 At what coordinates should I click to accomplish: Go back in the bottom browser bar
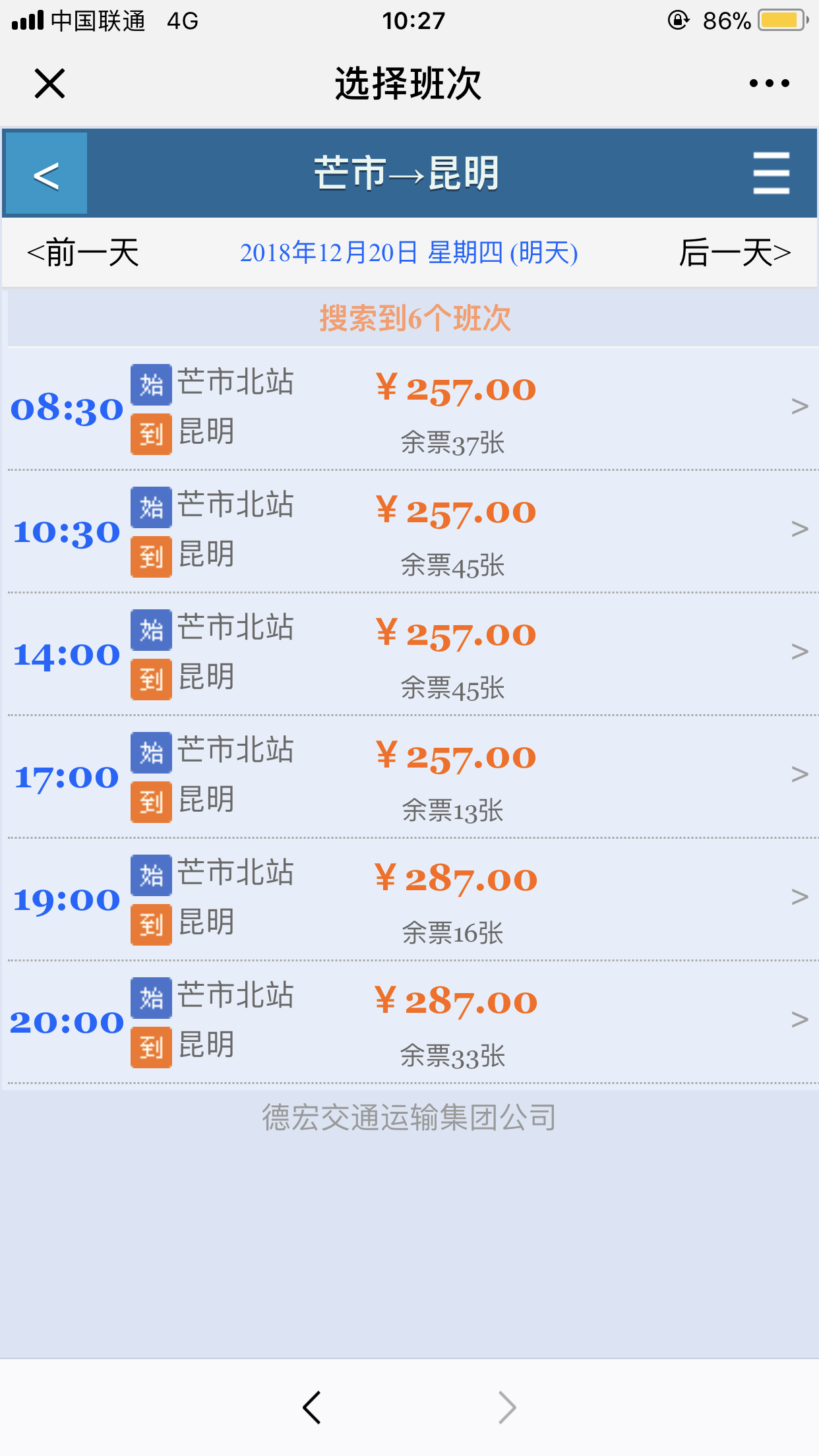click(x=312, y=1407)
